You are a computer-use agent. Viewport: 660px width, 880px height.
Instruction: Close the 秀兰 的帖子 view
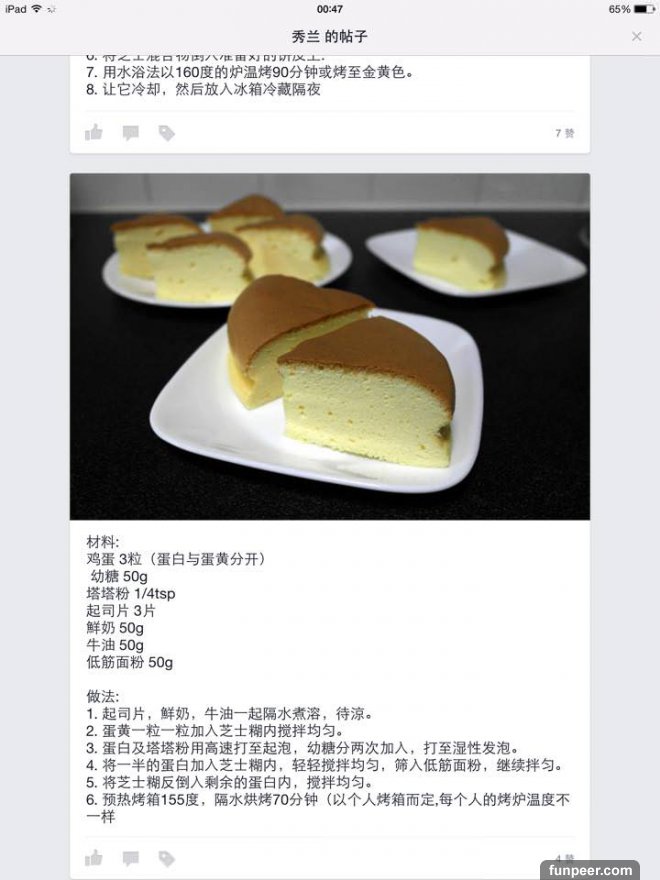pos(637,36)
